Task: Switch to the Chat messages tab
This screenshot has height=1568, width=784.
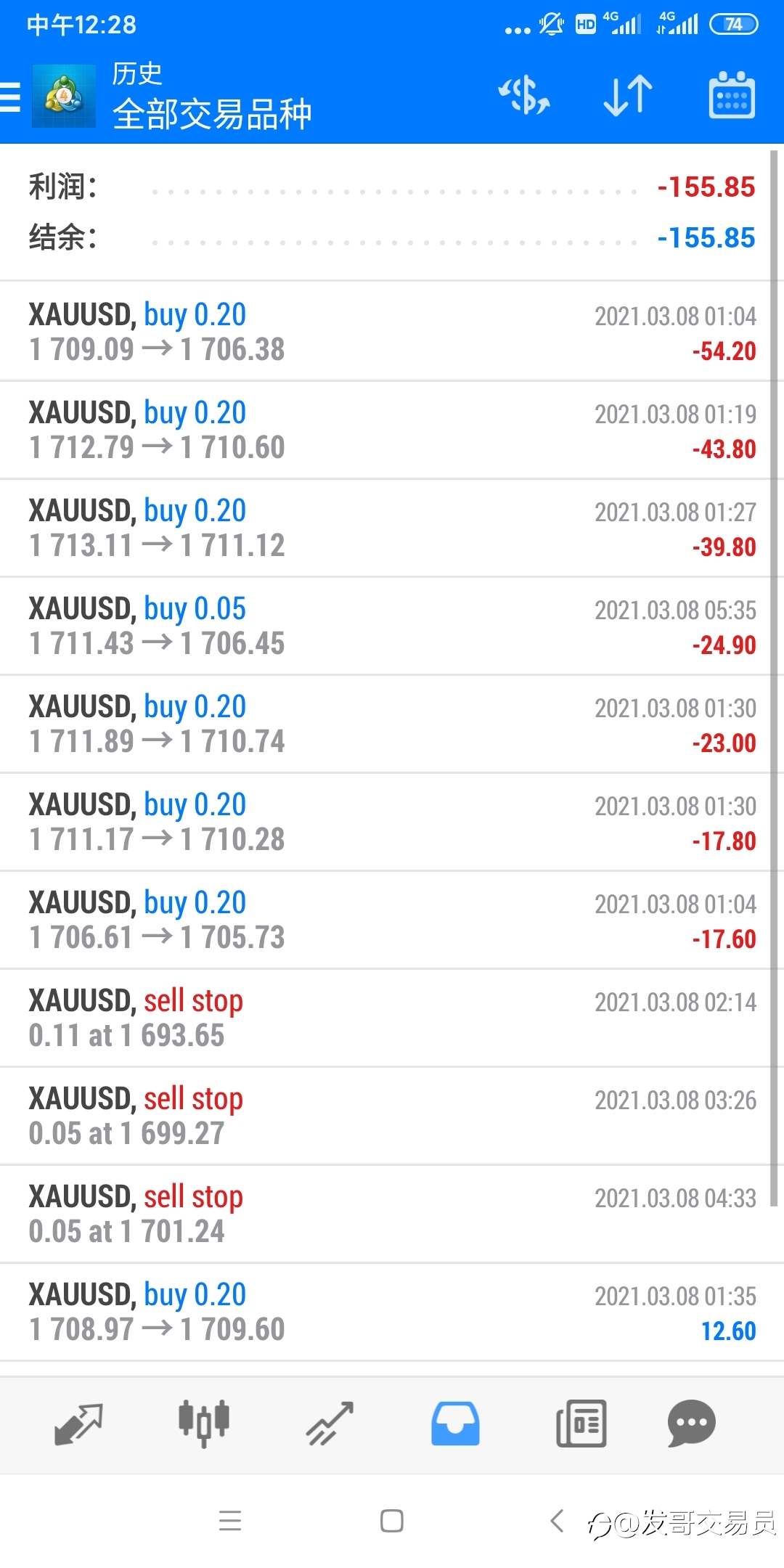Action: (x=691, y=1424)
